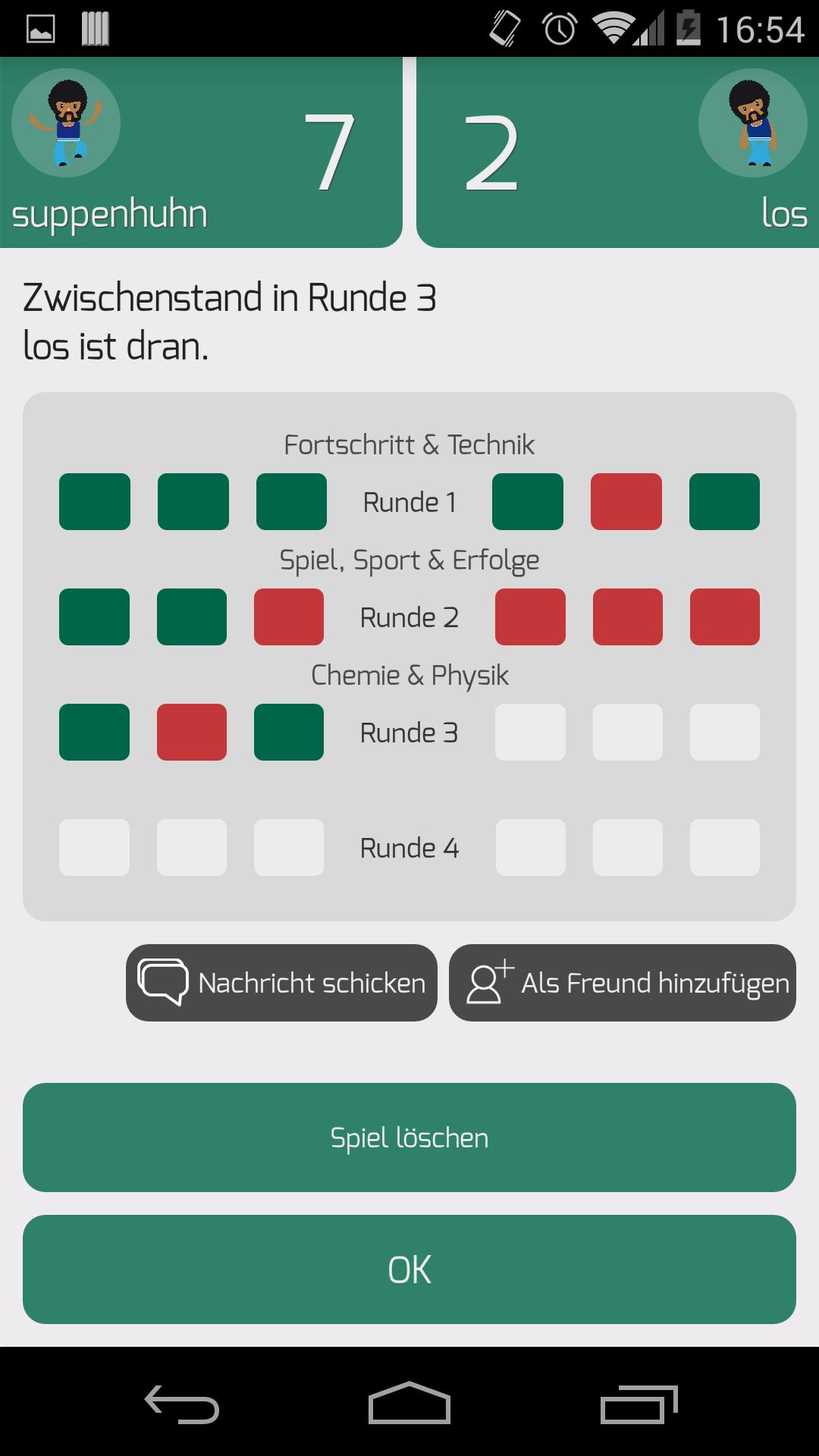Image resolution: width=819 pixels, height=1456 pixels.
Task: Select the green sixth square of Runde 1
Action: point(724,500)
